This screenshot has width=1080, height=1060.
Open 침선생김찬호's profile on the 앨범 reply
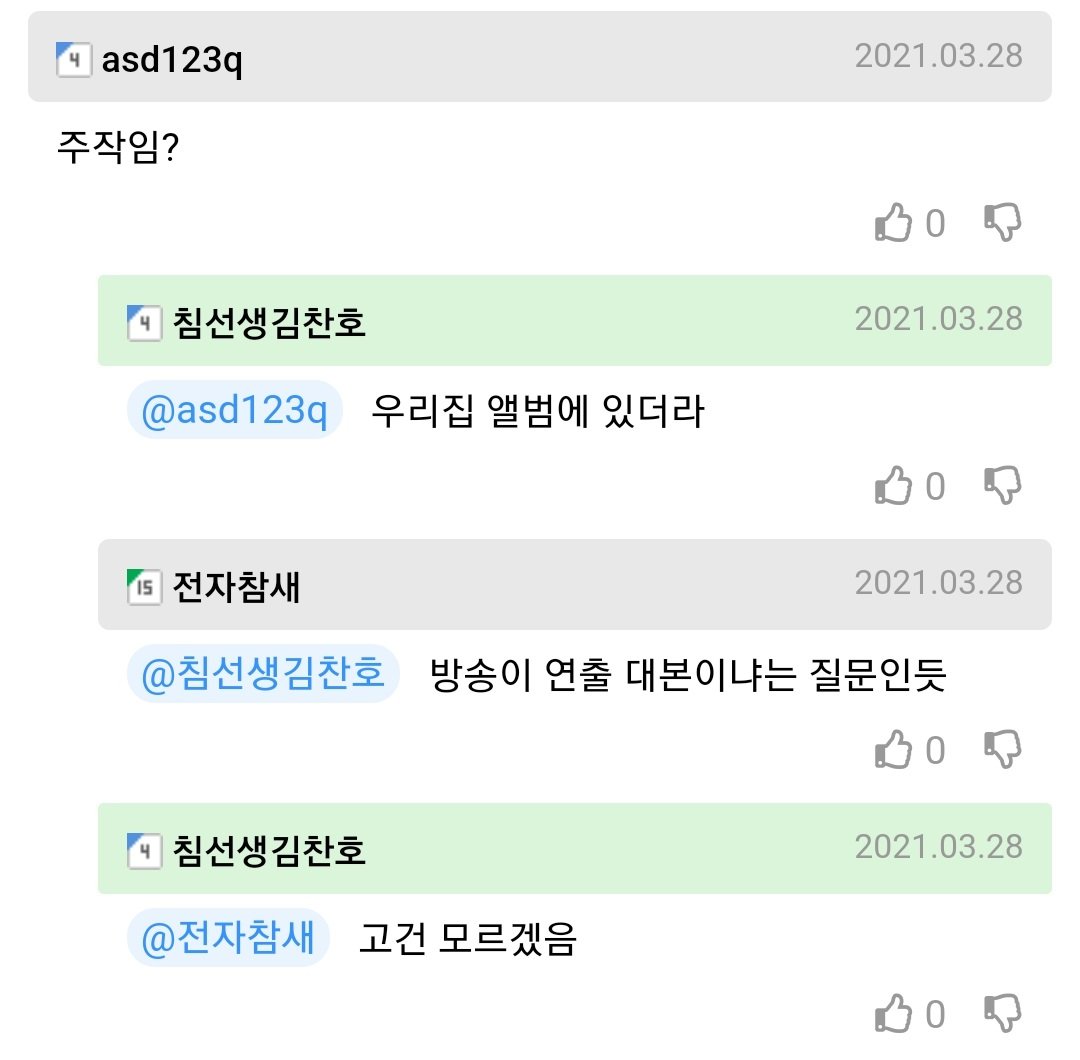[x=269, y=323]
